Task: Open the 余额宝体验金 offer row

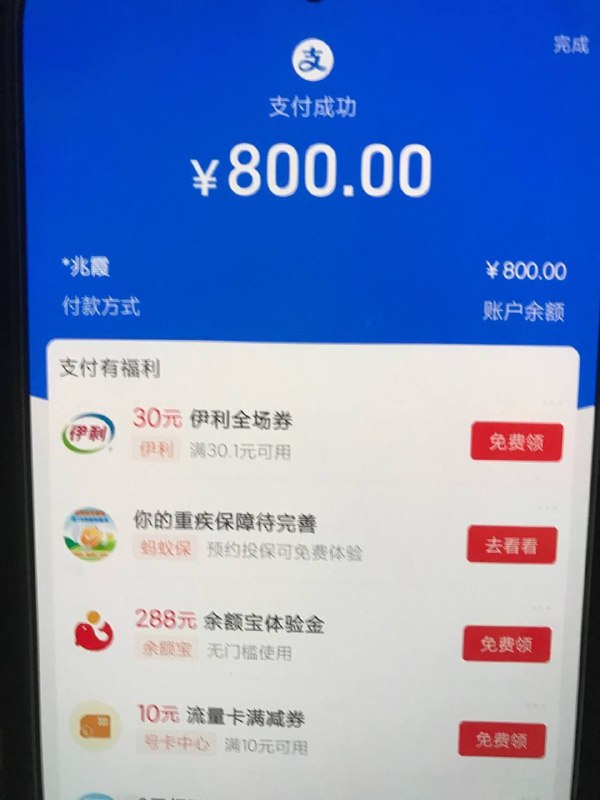Action: [260, 635]
